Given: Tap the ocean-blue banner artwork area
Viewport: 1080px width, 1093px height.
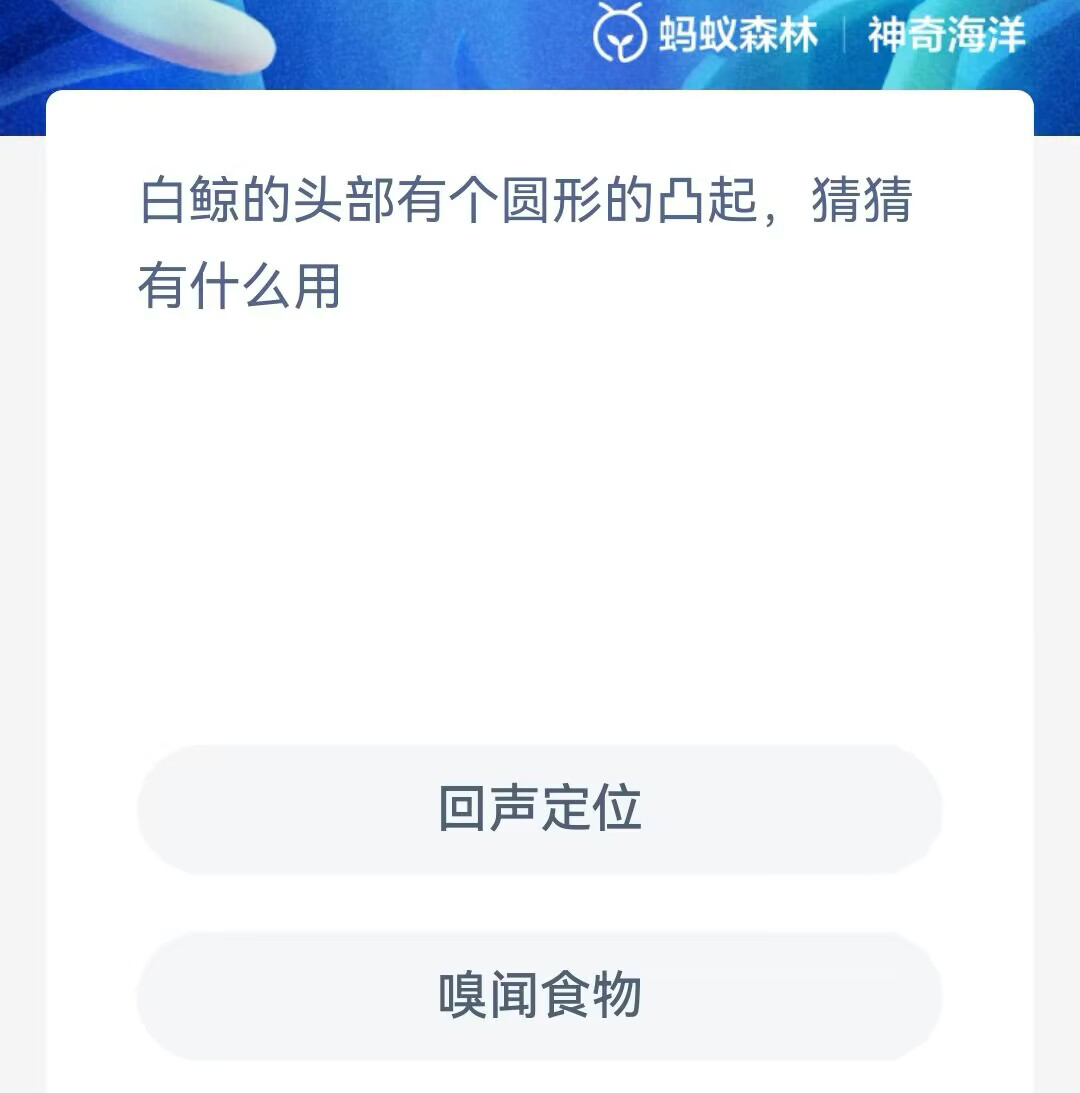Looking at the screenshot, I should point(350,50).
